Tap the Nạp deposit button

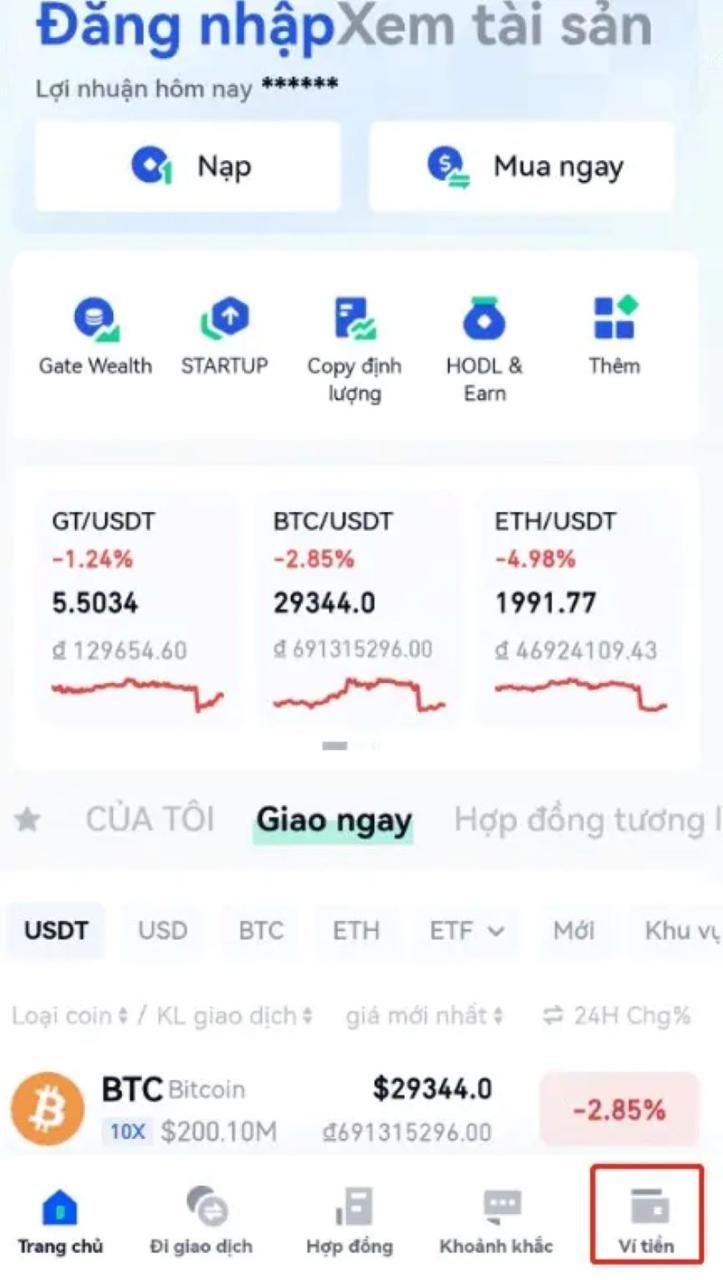point(188,166)
